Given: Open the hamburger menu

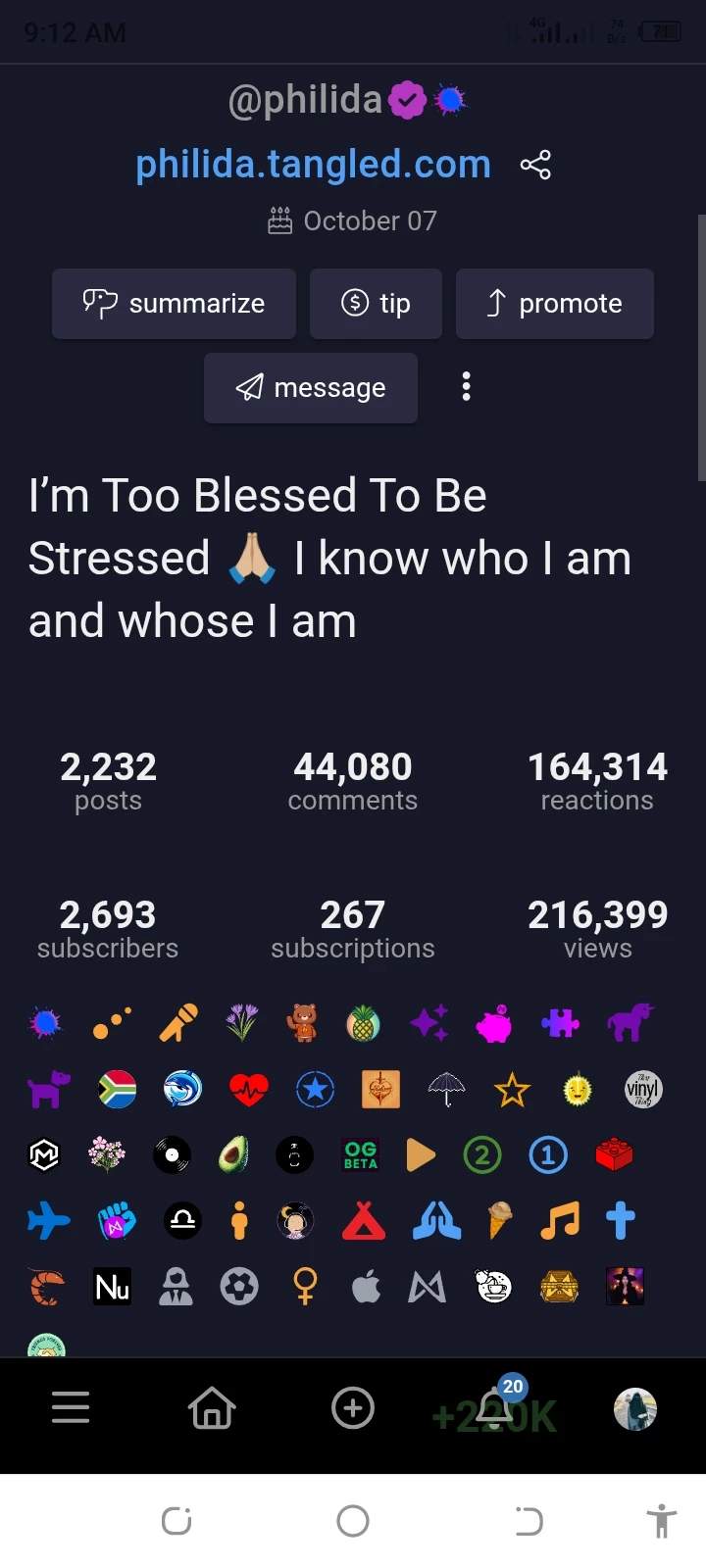Looking at the screenshot, I should click(71, 1408).
